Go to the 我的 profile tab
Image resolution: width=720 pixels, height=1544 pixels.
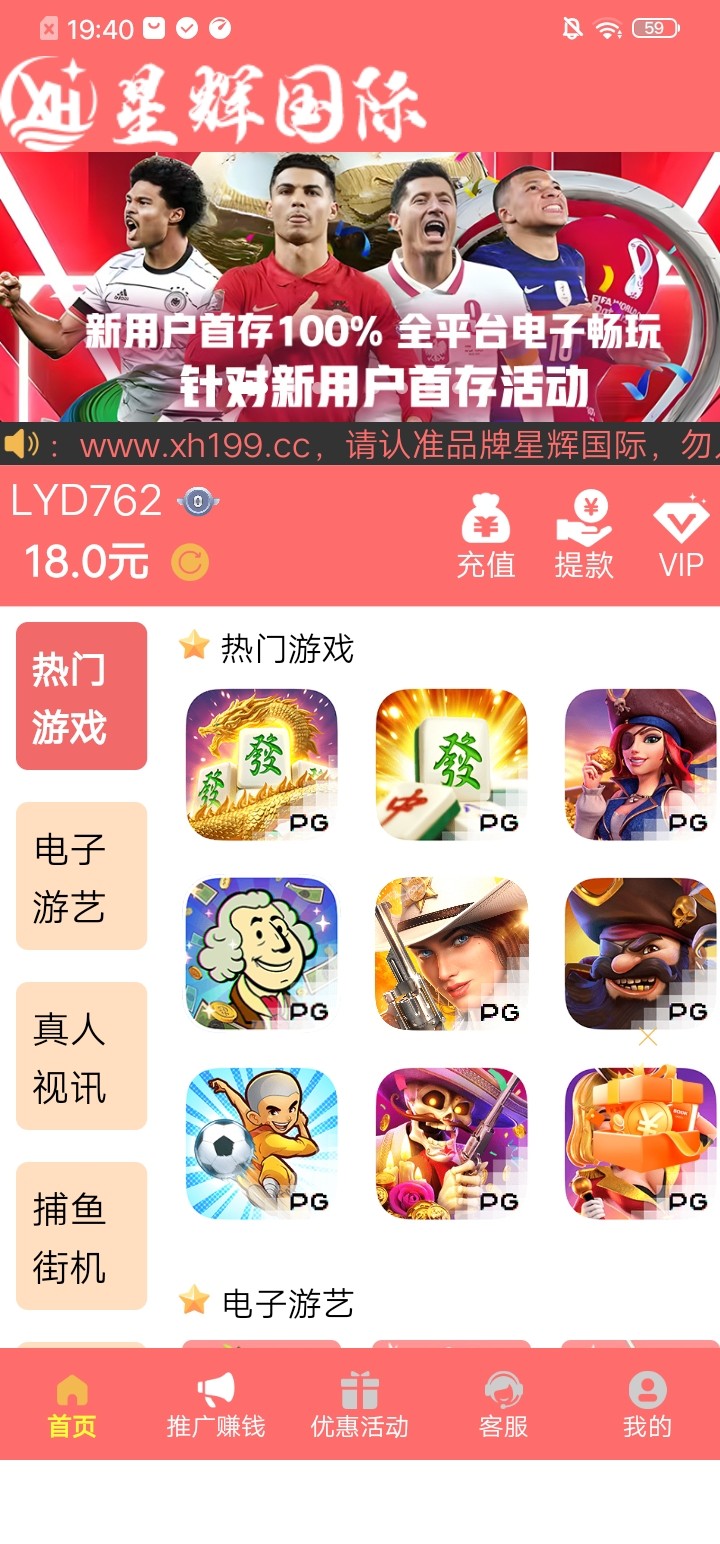point(647,1404)
